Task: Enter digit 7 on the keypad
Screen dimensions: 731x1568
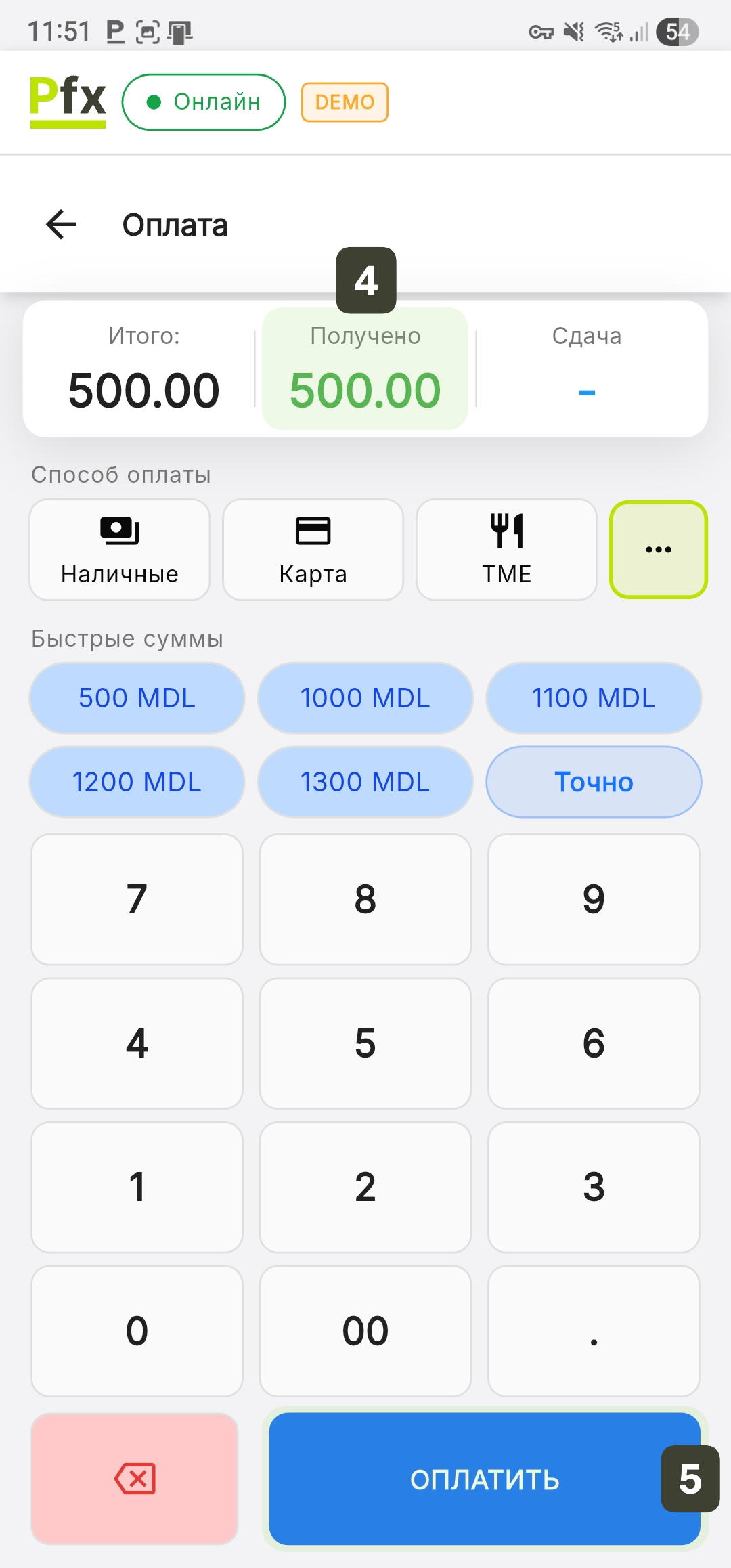Action: coord(137,899)
